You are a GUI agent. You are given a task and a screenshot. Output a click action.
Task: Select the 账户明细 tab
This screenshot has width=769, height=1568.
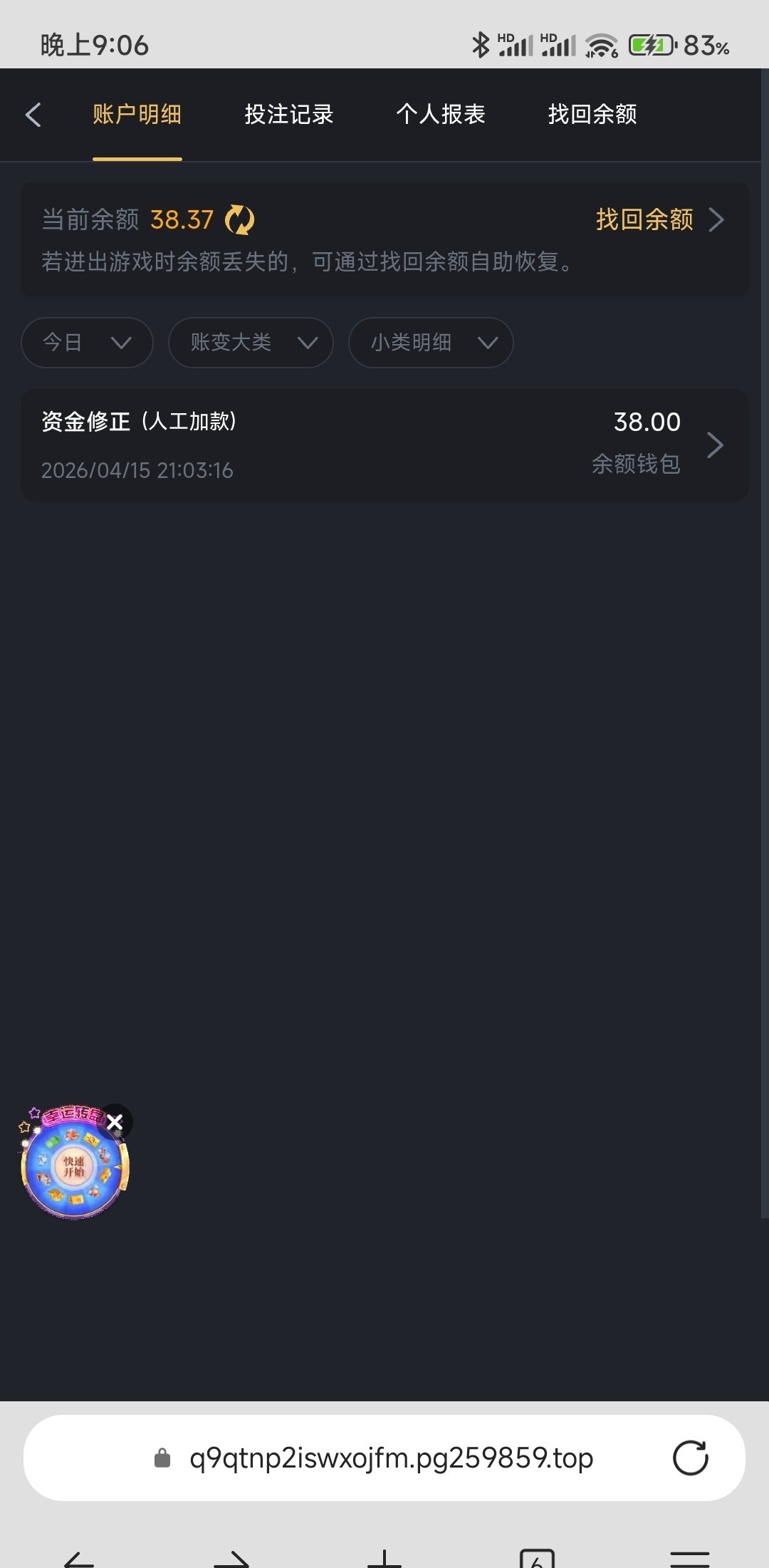pos(137,115)
